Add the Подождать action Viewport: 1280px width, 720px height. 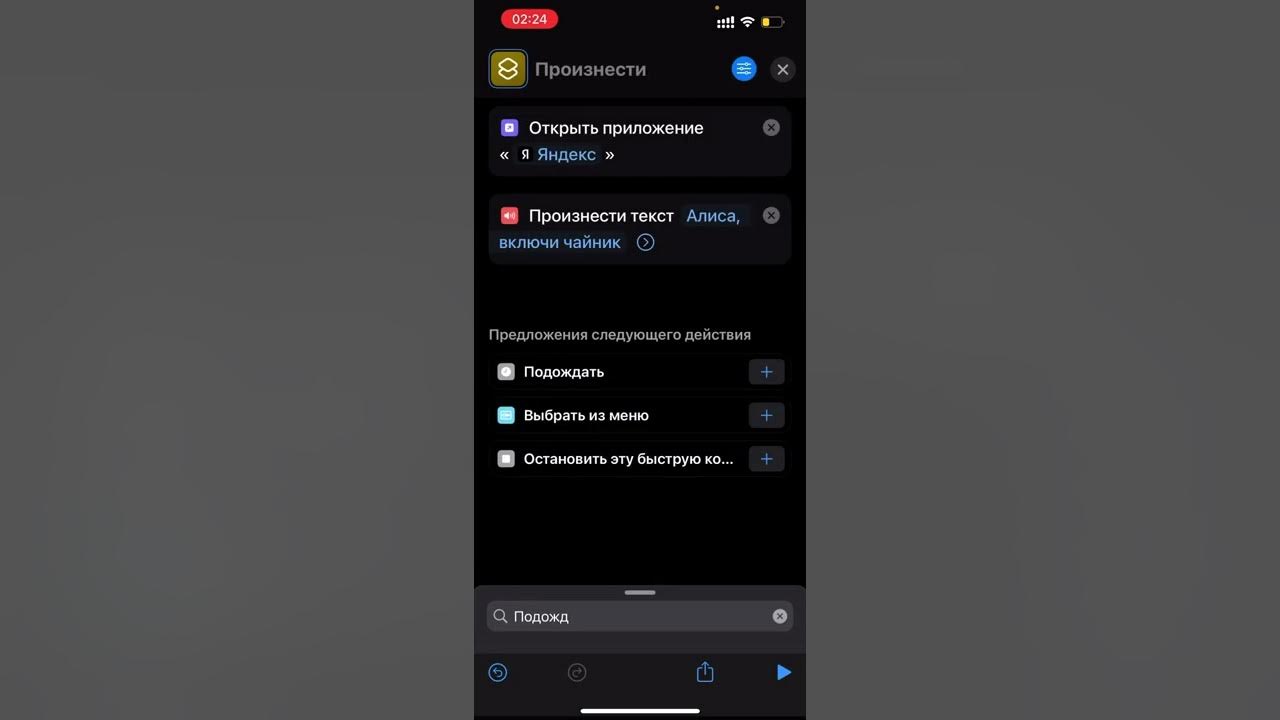tap(766, 372)
